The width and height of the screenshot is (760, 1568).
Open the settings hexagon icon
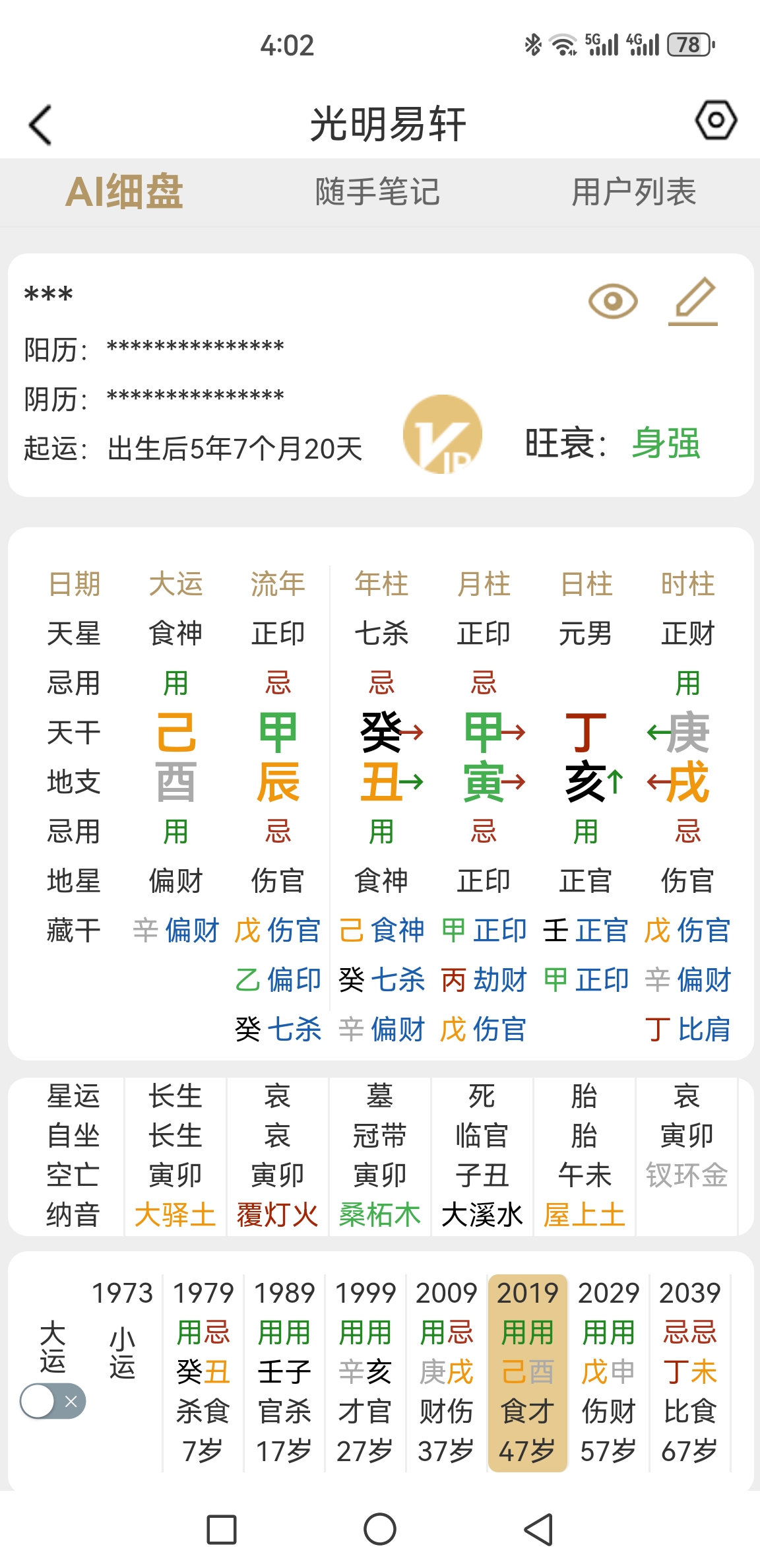[x=716, y=120]
